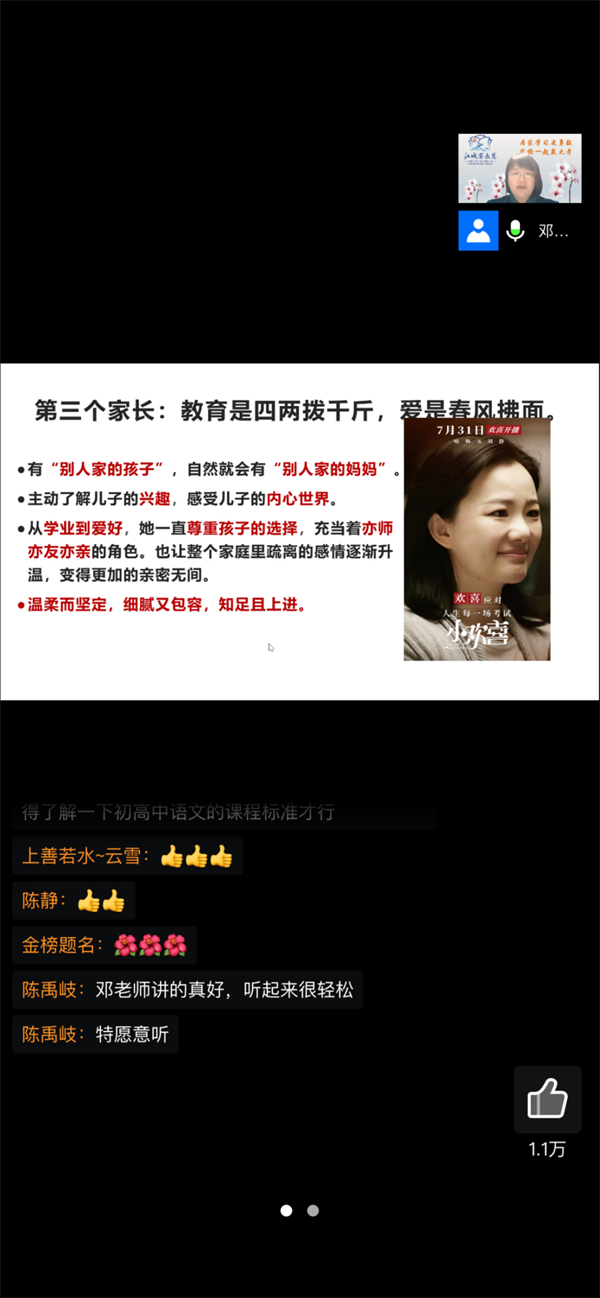Tap the shared presentation slide
The width and height of the screenshot is (600, 1298).
(x=300, y=531)
